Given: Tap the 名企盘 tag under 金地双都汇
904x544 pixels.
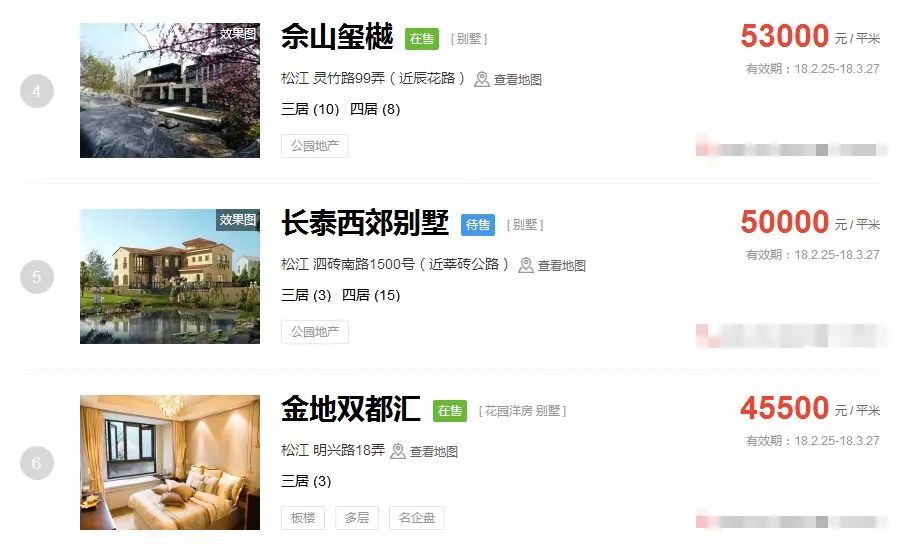Looking at the screenshot, I should click(417, 518).
